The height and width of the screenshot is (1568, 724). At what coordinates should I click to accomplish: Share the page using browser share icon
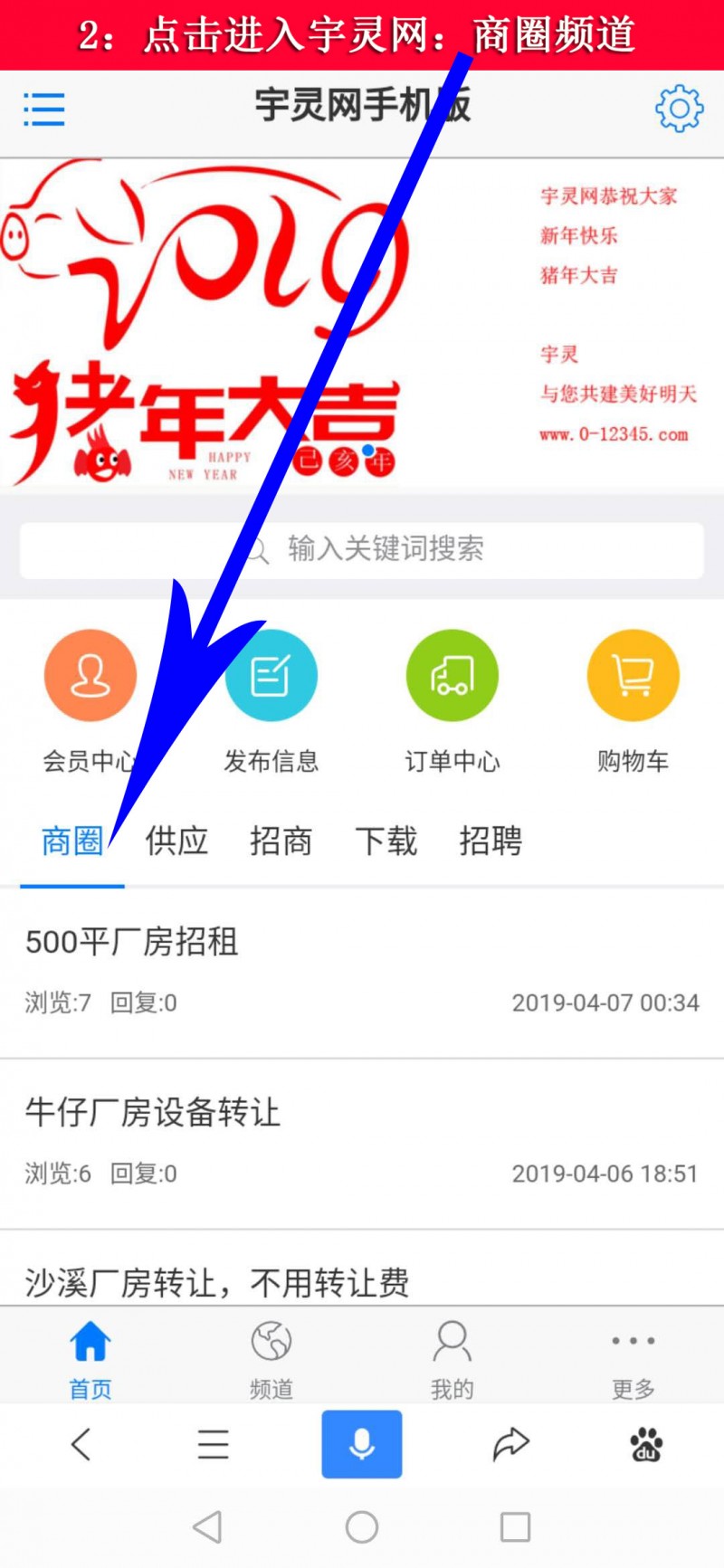[x=510, y=1444]
